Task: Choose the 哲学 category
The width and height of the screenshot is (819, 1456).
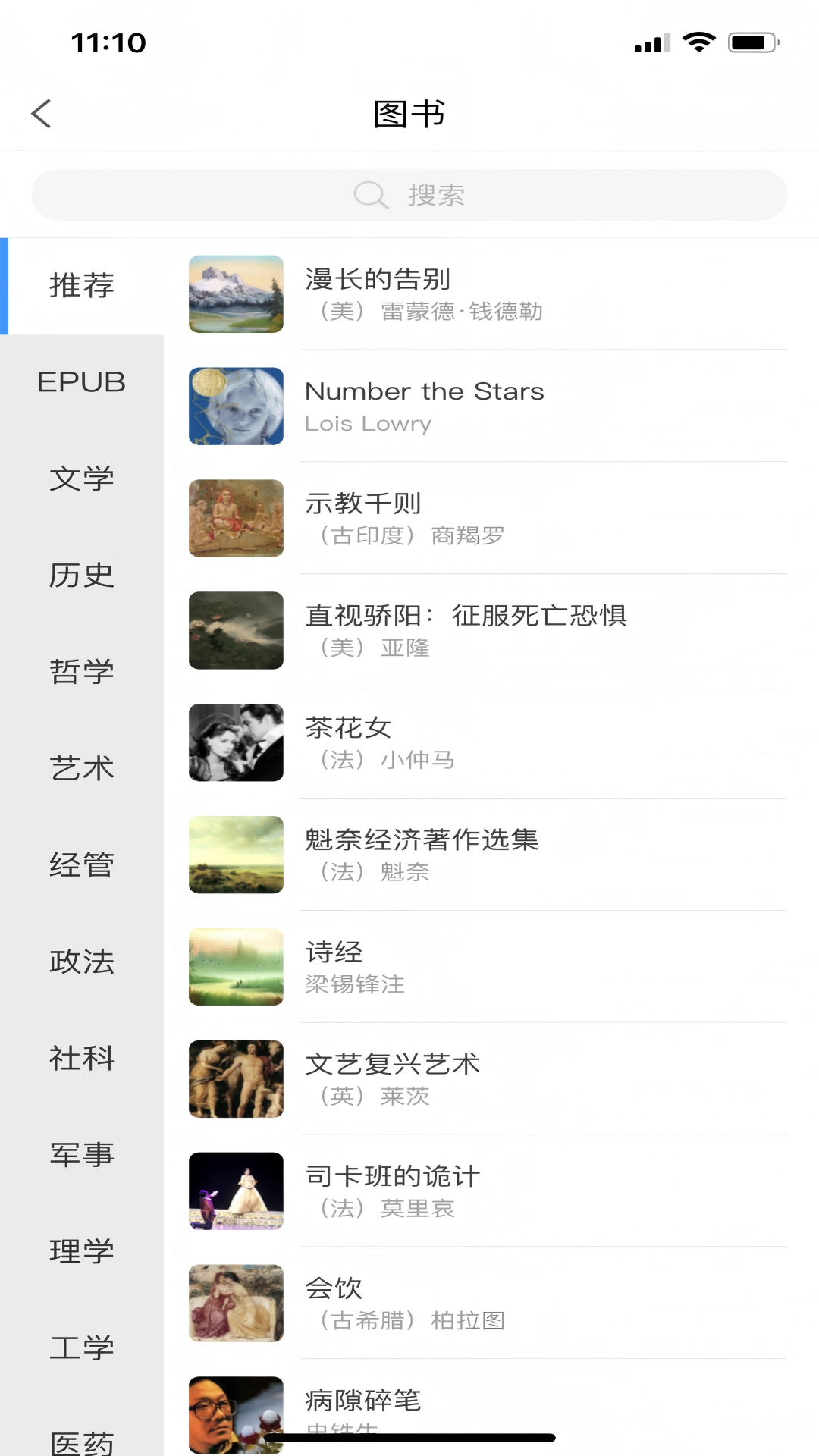Action: [82, 671]
